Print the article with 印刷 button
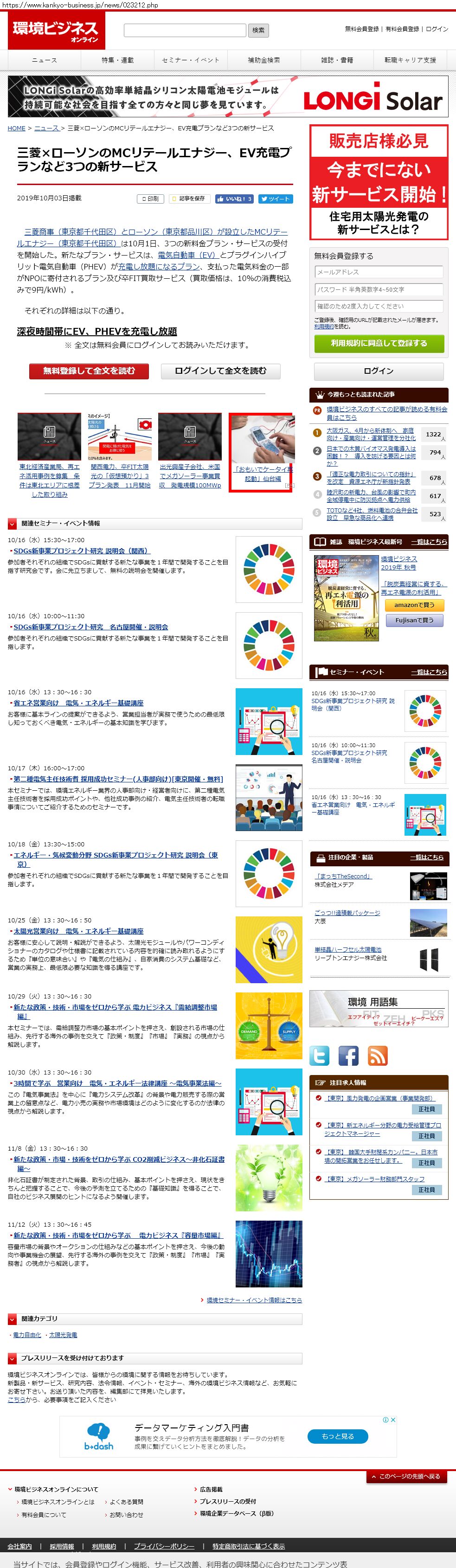456x1568 pixels. [150, 199]
